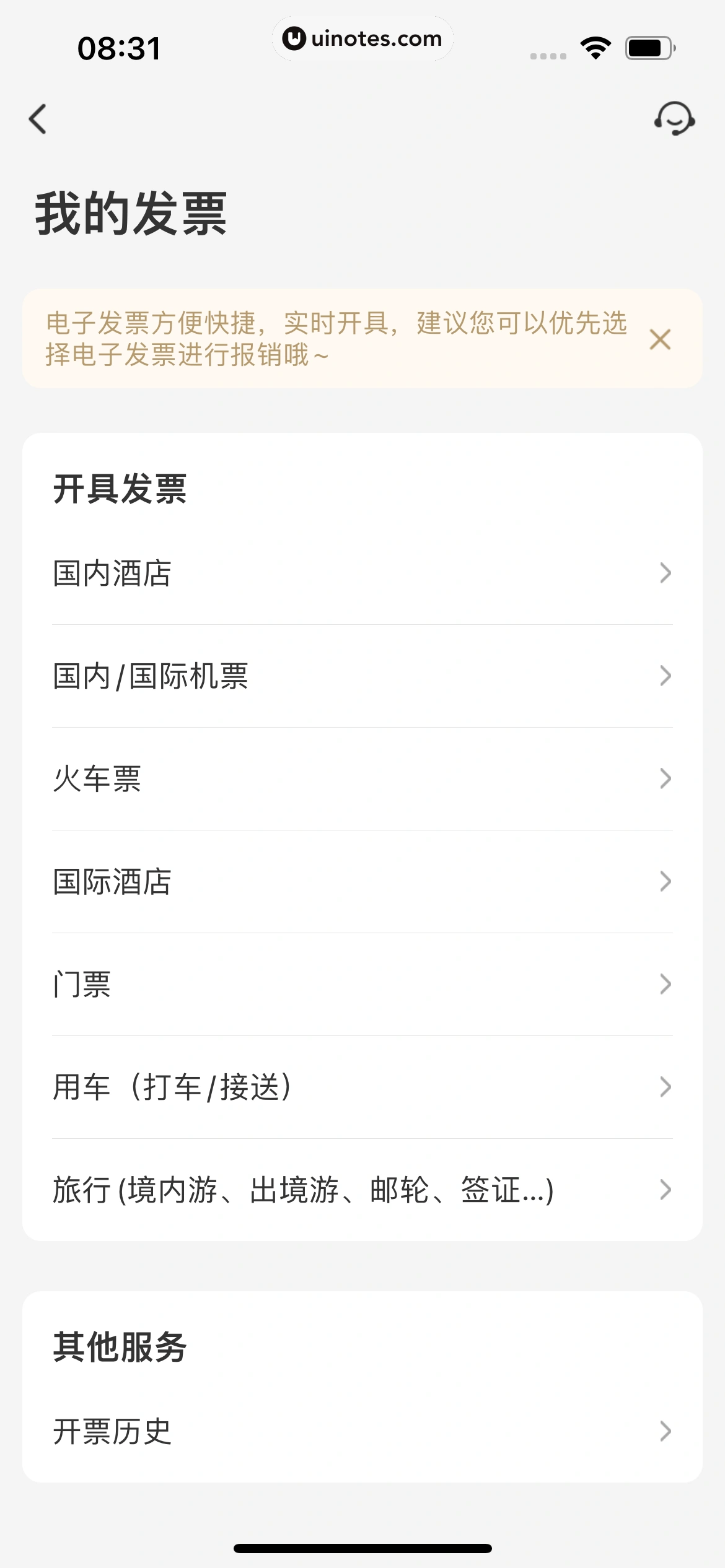This screenshot has width=725, height=1568.
Task: Open customer service headset icon
Action: point(674,119)
